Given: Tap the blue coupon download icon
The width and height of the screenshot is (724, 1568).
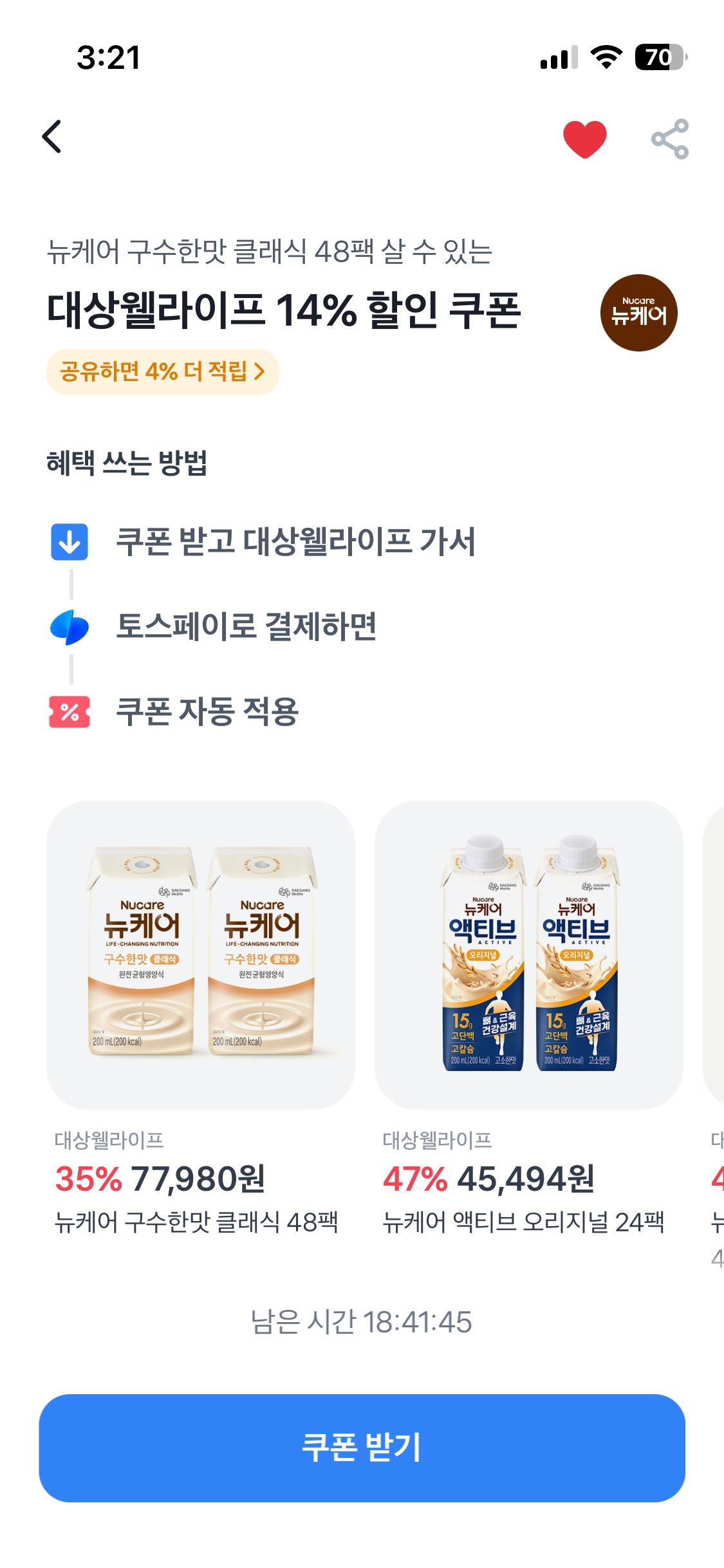Looking at the screenshot, I should click(69, 543).
